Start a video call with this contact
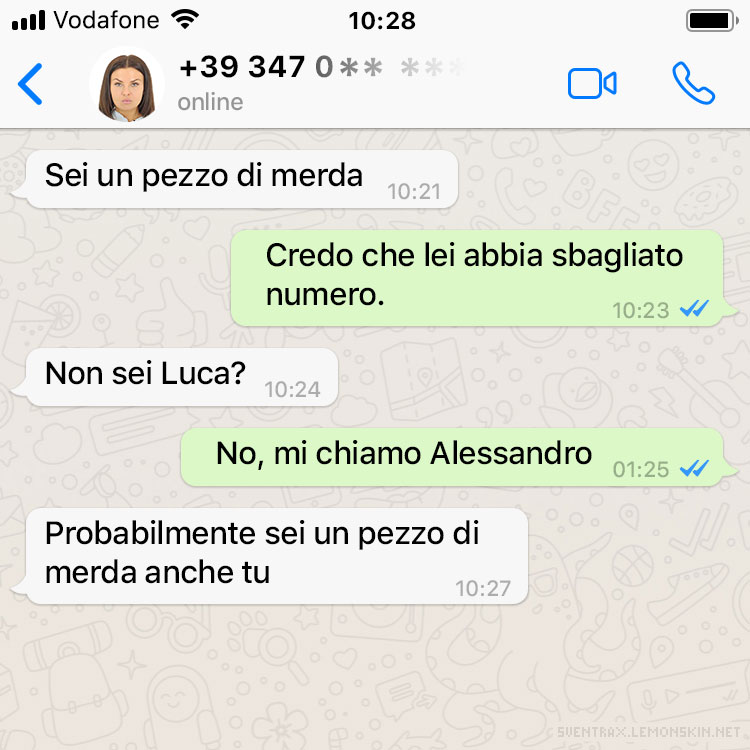This screenshot has width=750, height=750. click(x=592, y=84)
